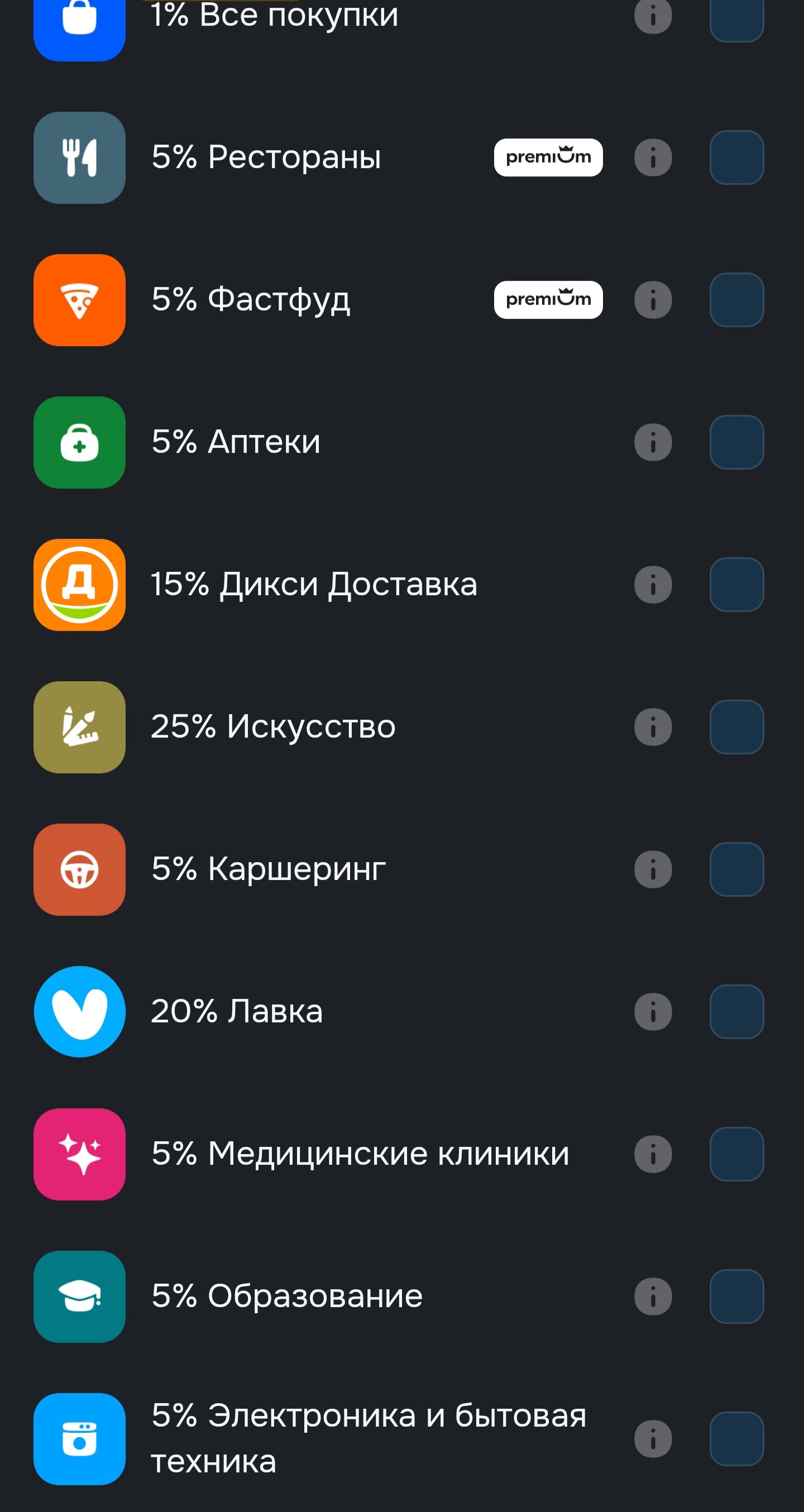The image size is (804, 1512).
Task: View details of 5% Аптеки cashback
Action: (653, 442)
